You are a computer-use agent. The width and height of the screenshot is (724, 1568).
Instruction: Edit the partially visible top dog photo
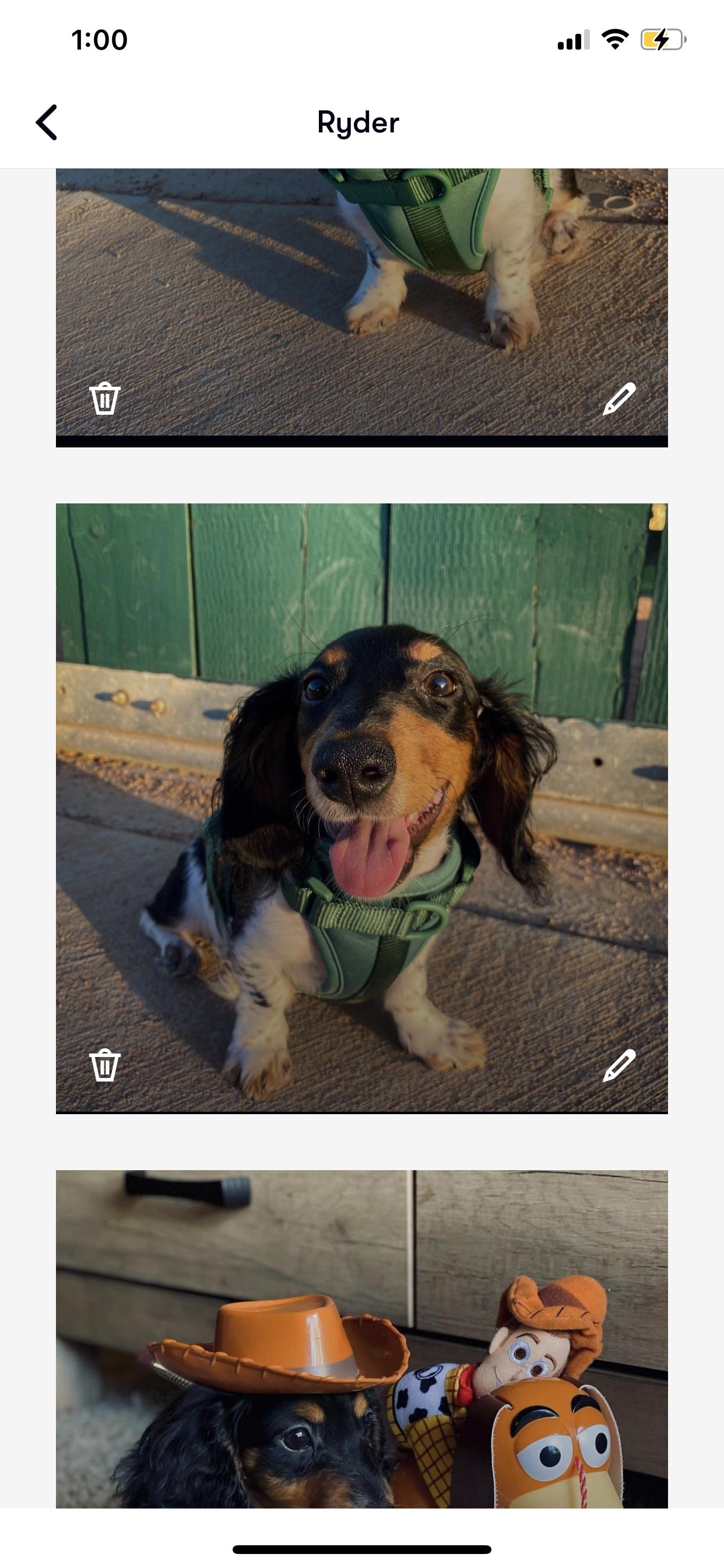click(x=618, y=398)
